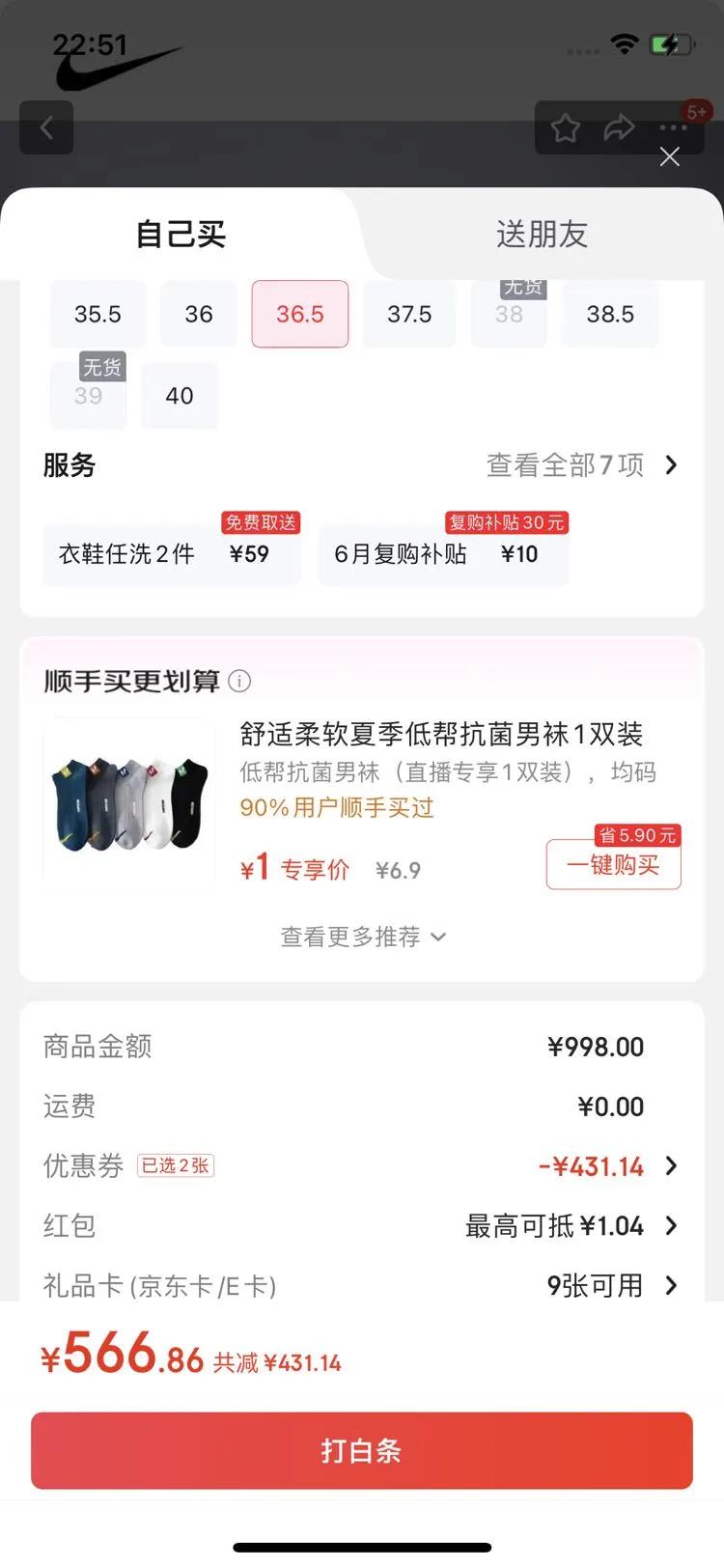
Task: Add the 衣鞋任洗2件 service for ¥59
Action: tap(171, 554)
